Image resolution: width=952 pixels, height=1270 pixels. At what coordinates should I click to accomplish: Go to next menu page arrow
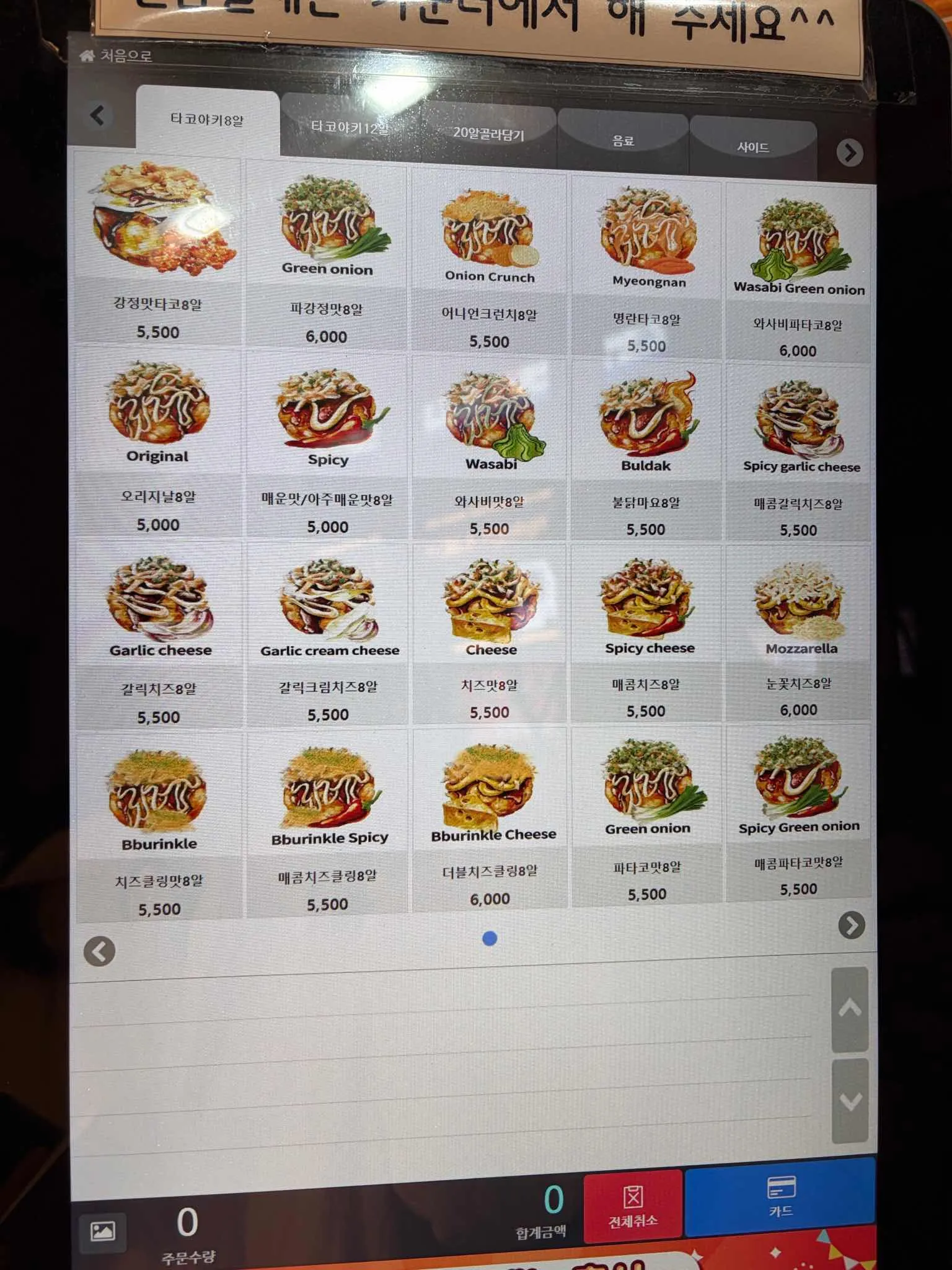852,925
